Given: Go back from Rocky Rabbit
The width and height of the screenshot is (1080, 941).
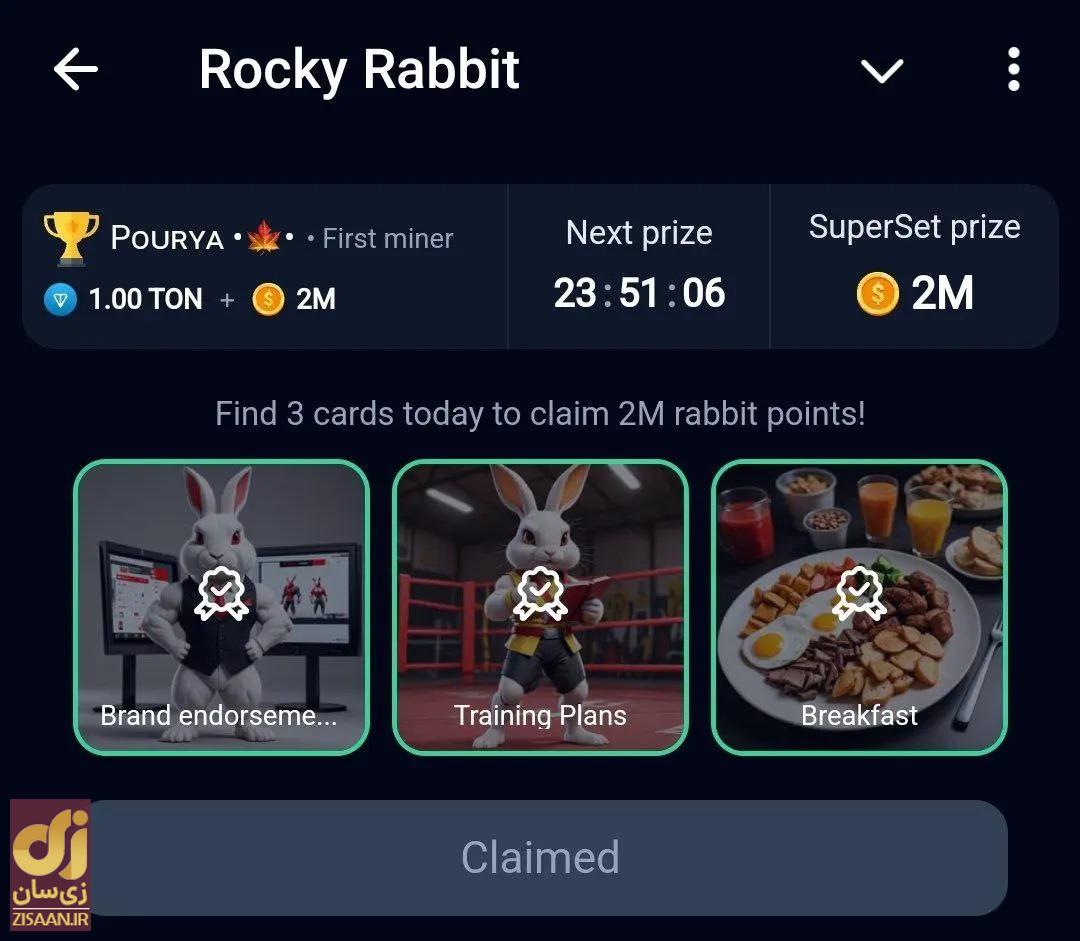Looking at the screenshot, I should [76, 70].
